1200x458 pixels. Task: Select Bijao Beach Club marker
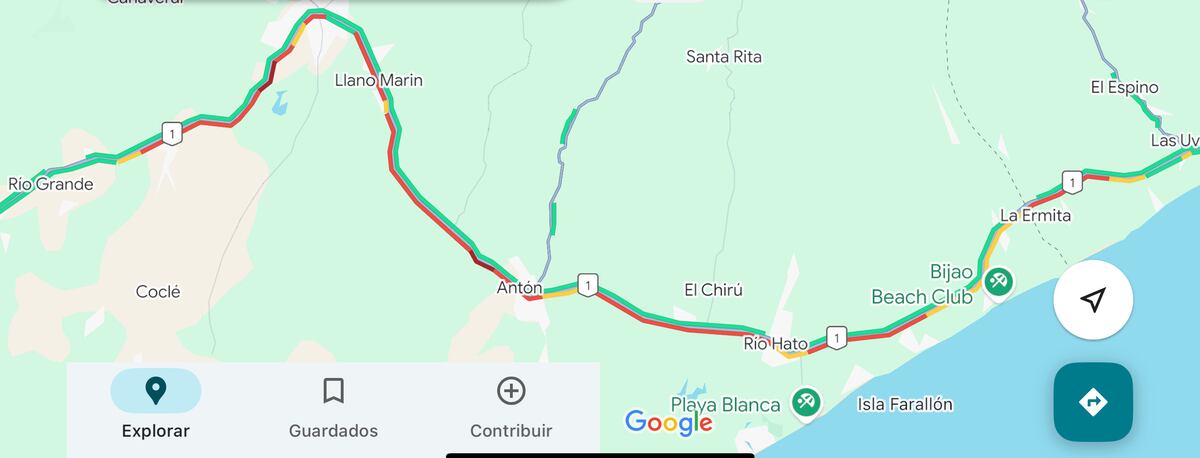(x=997, y=281)
